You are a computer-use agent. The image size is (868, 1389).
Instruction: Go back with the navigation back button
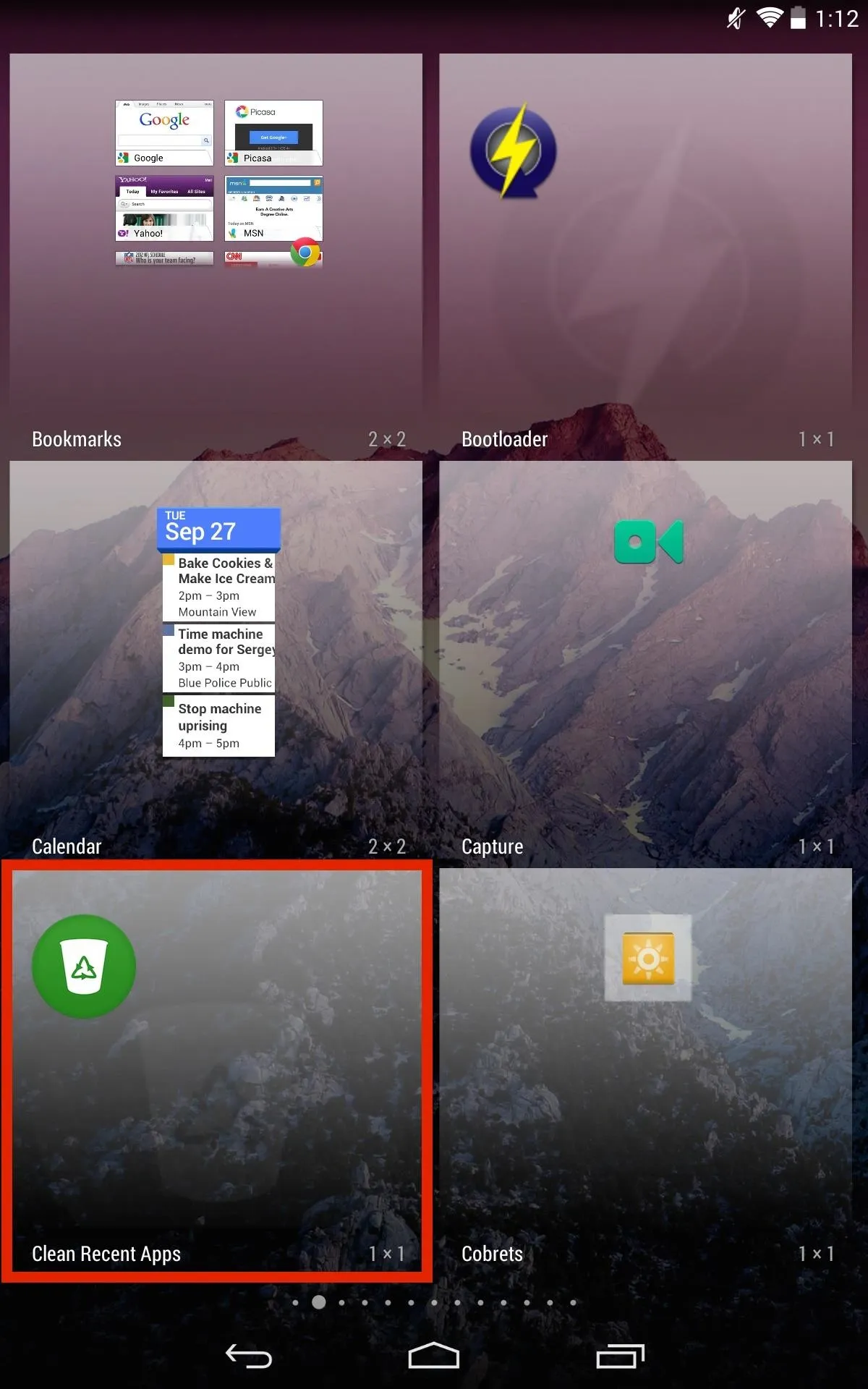point(249,1356)
